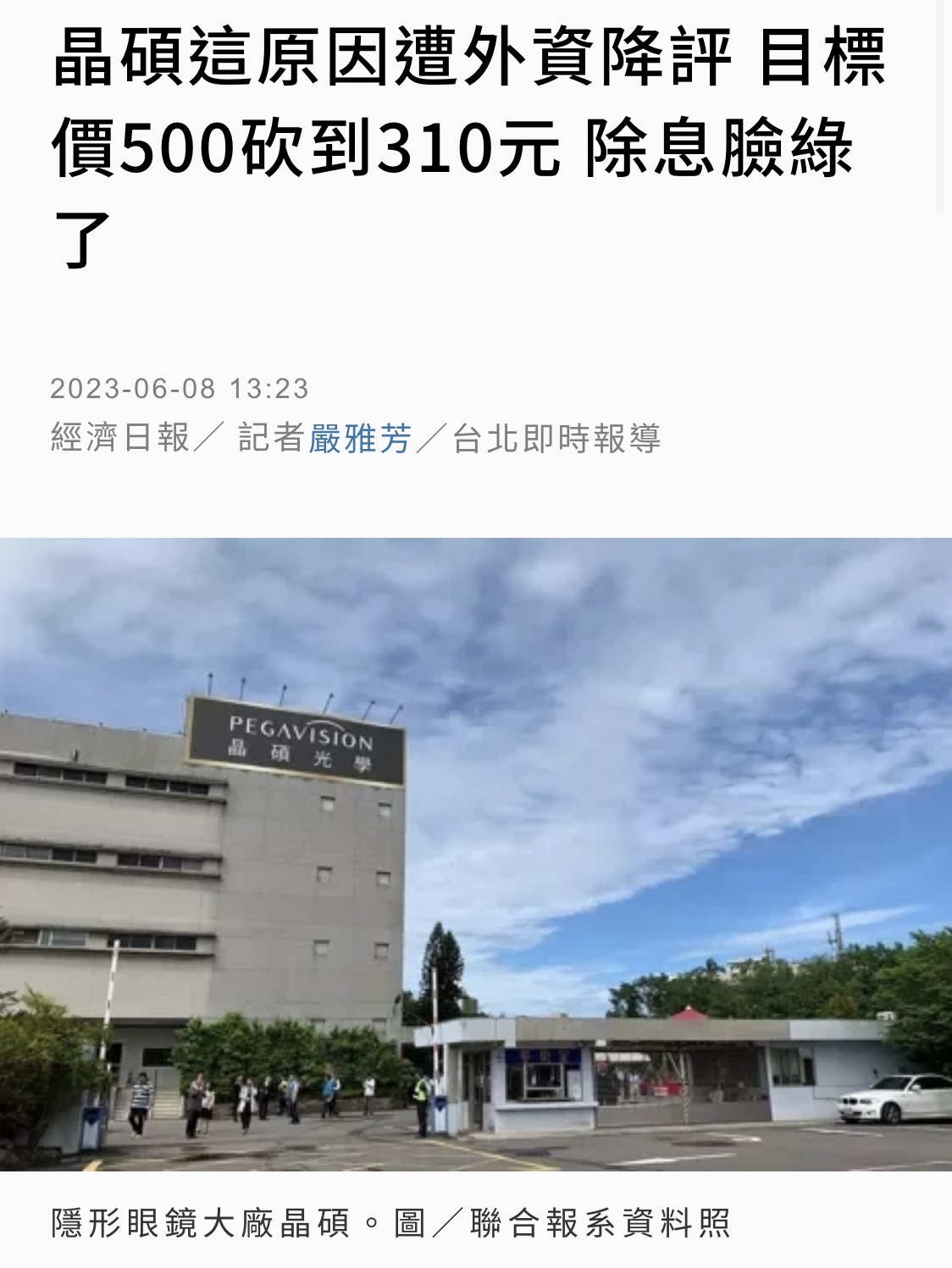The width and height of the screenshot is (952, 1268).
Task: Open the Pegavision building article photo
Action: (476, 854)
